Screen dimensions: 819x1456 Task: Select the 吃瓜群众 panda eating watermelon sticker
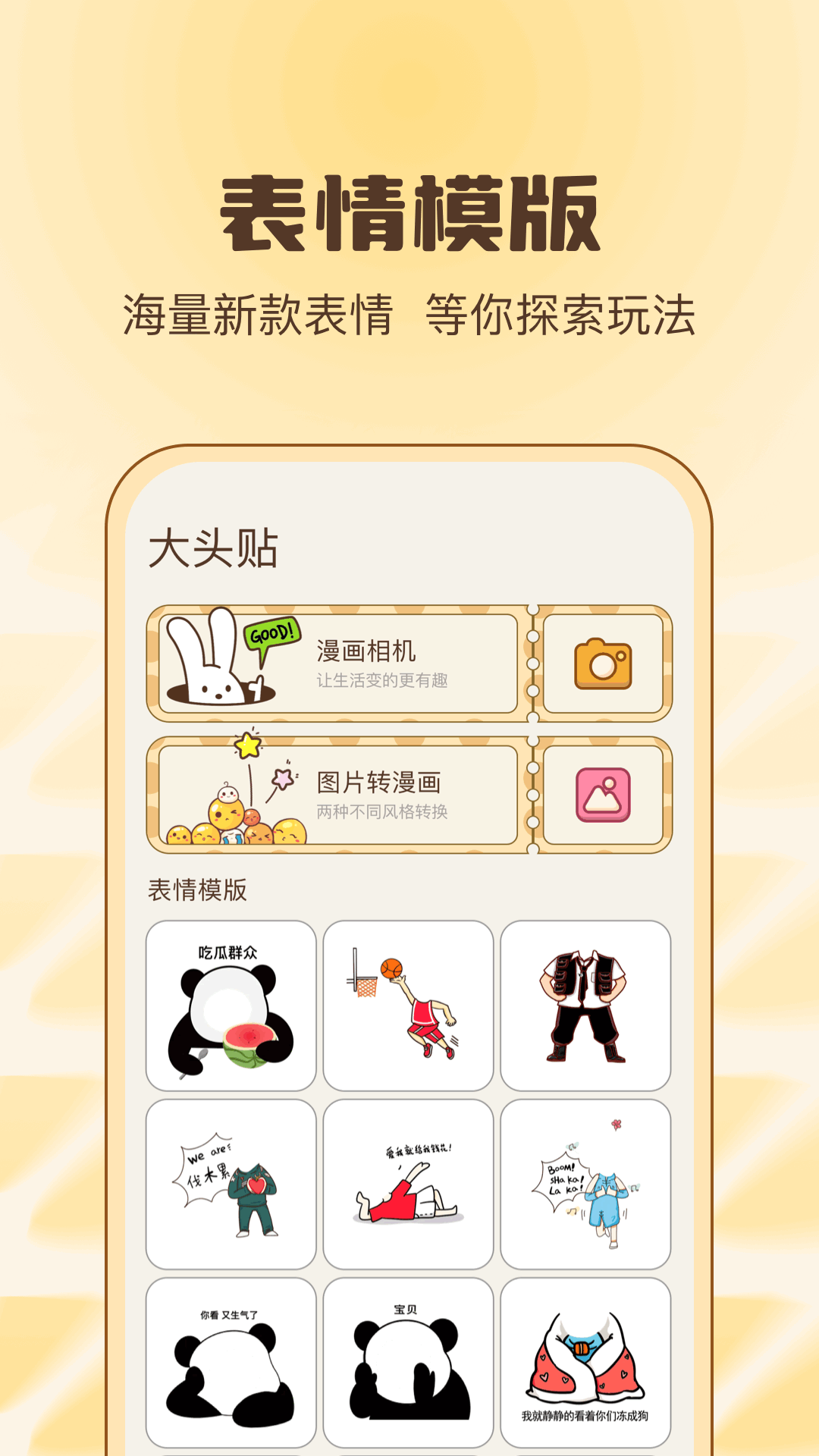click(x=230, y=1005)
